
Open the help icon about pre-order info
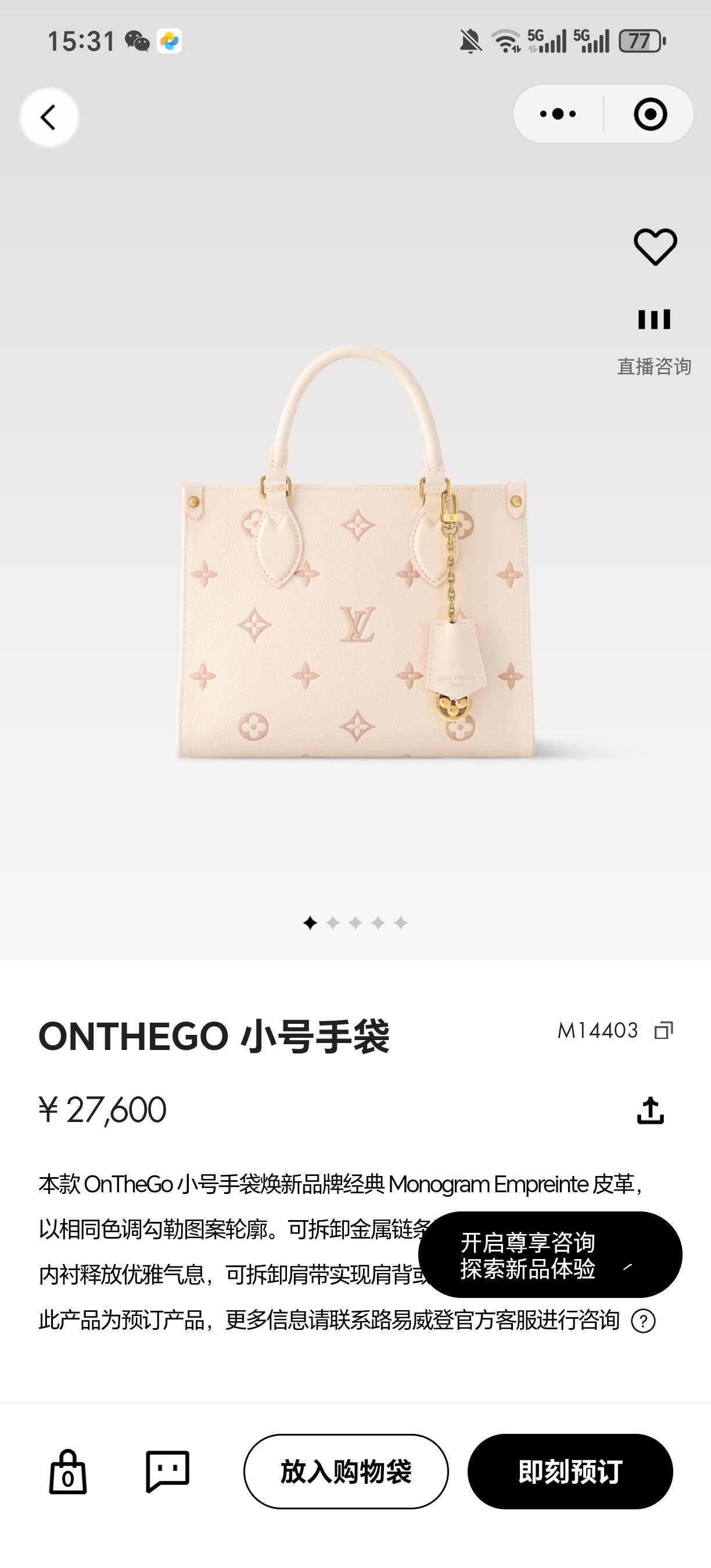(644, 1321)
